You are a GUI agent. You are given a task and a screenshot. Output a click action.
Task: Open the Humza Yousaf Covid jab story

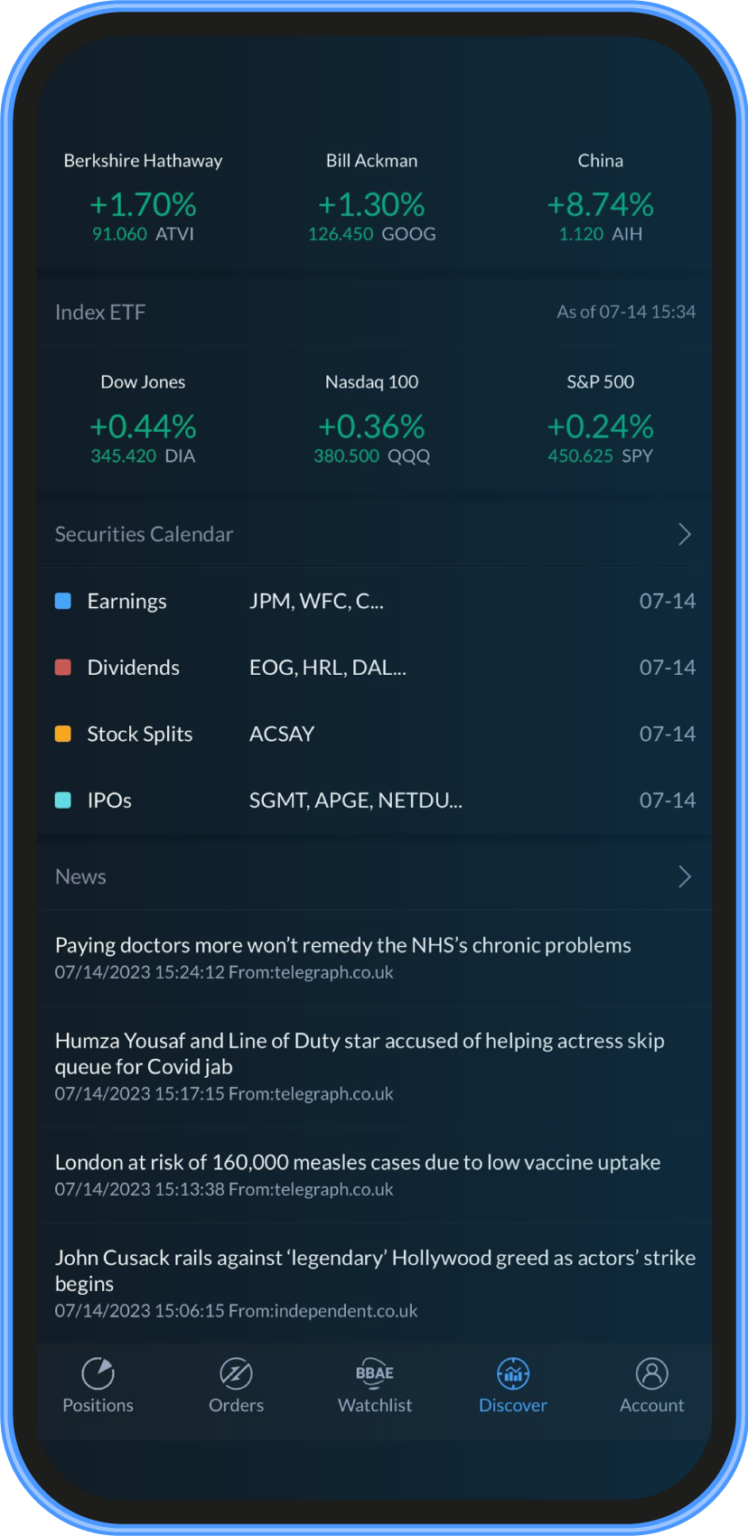[374, 1067]
